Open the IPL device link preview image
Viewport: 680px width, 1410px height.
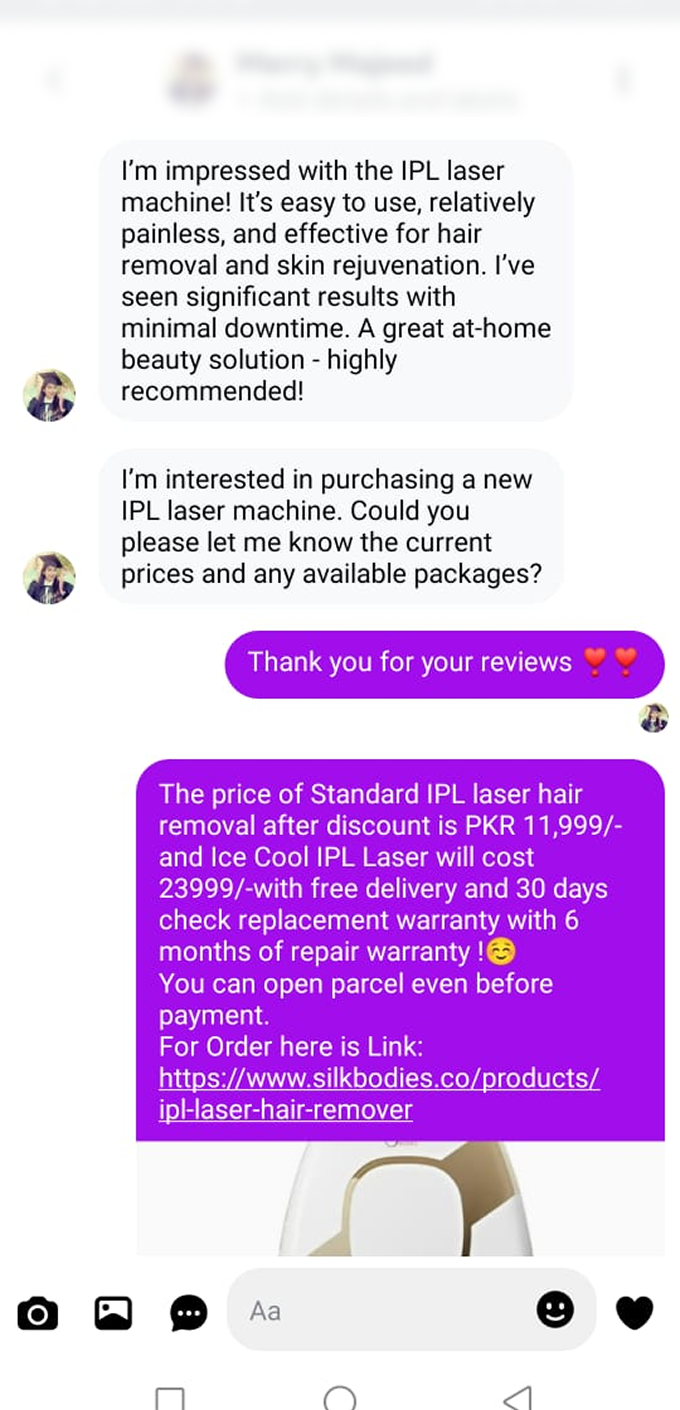(400, 1198)
